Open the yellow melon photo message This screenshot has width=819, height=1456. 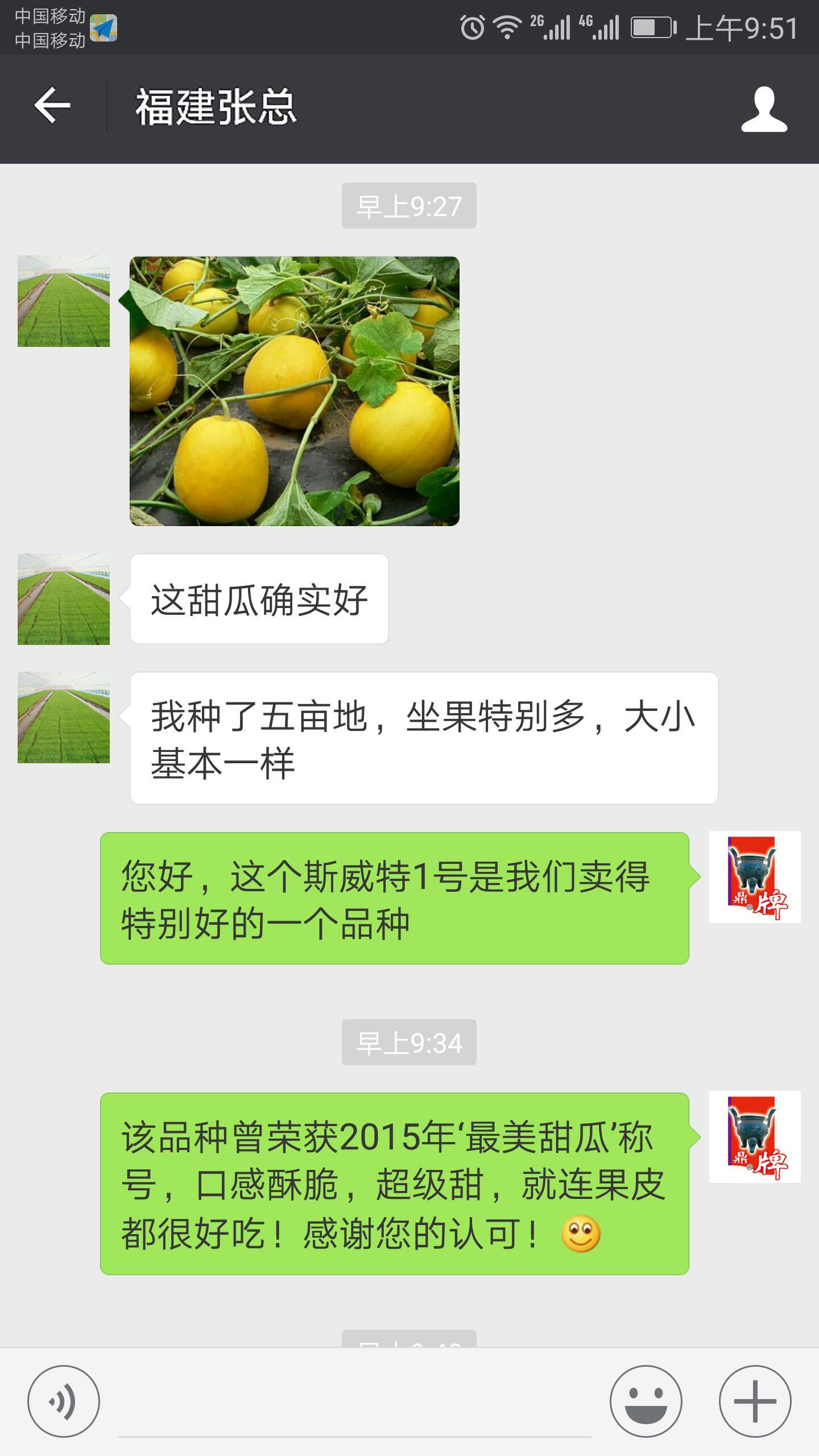coord(295,391)
